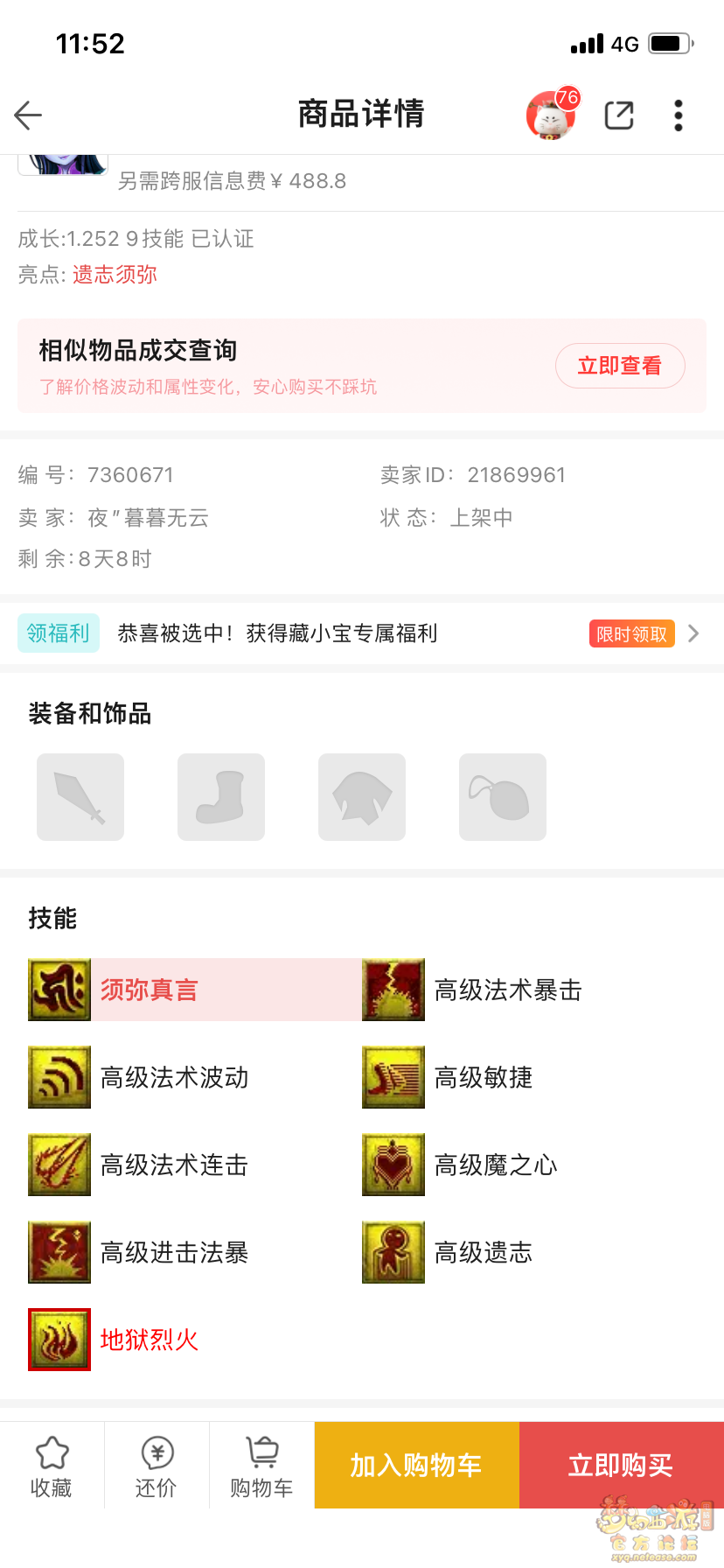The height and width of the screenshot is (1568, 724).
Task: Claim the 限时领取 offer
Action: point(631,633)
